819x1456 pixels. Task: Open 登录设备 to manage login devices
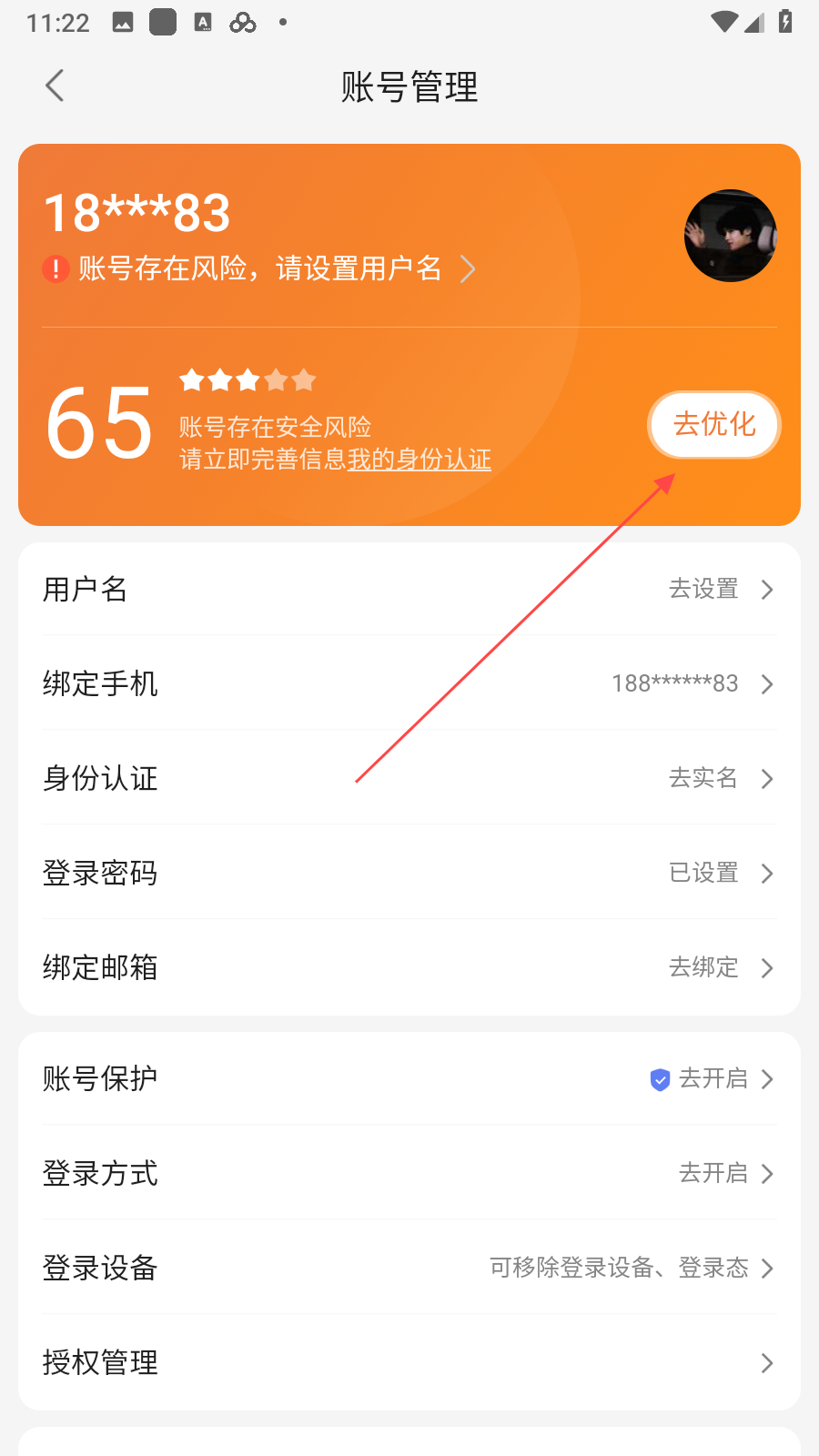coord(409,1269)
